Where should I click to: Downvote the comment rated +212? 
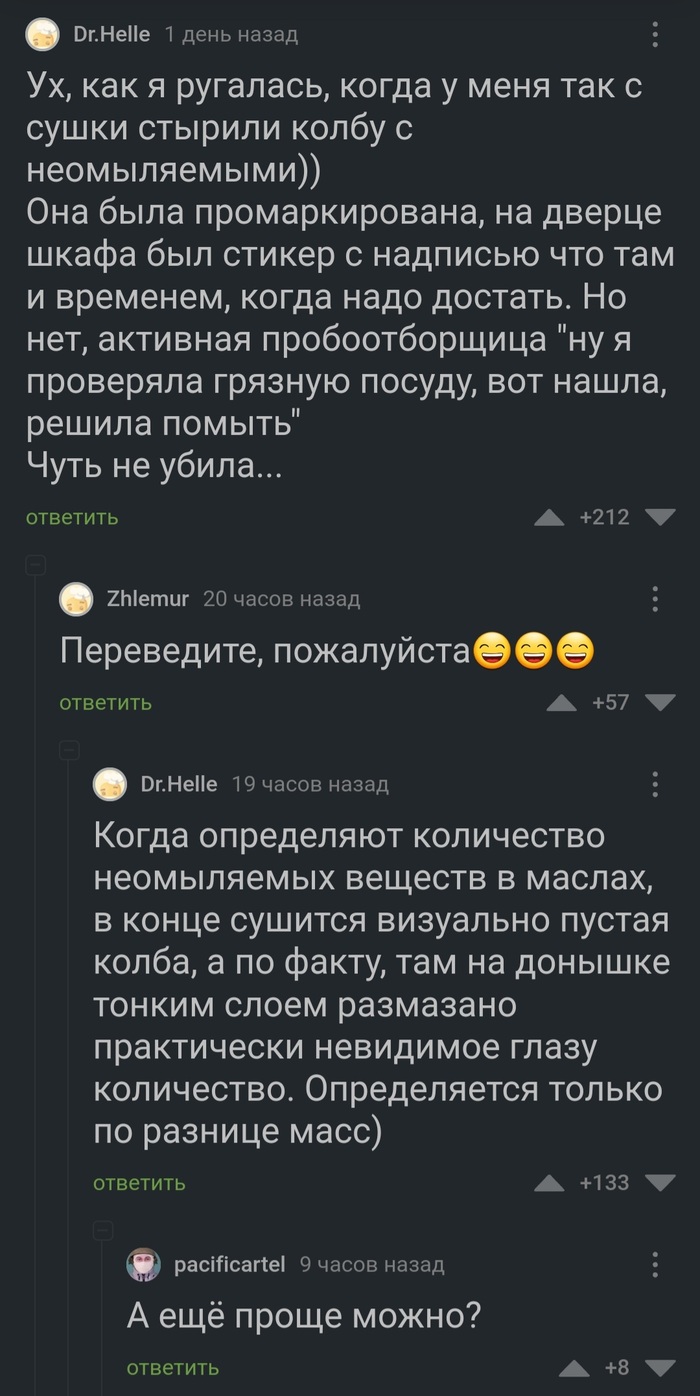(660, 517)
